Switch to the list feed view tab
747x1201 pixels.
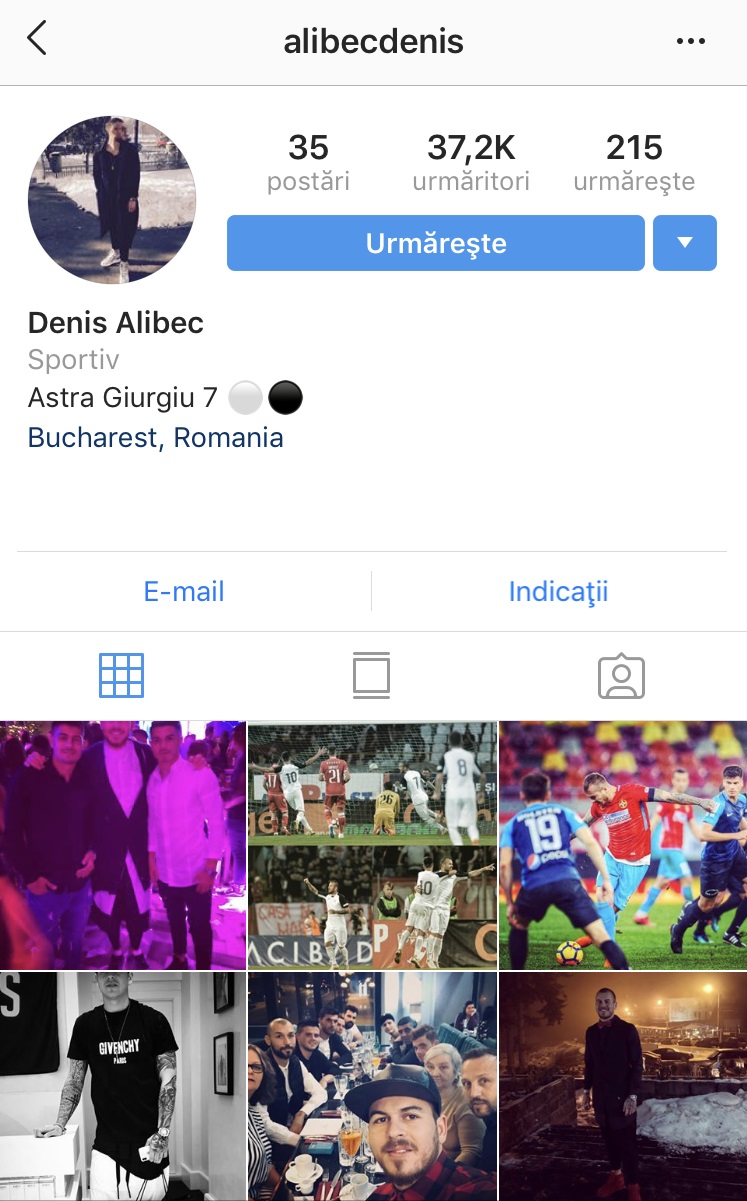(372, 676)
